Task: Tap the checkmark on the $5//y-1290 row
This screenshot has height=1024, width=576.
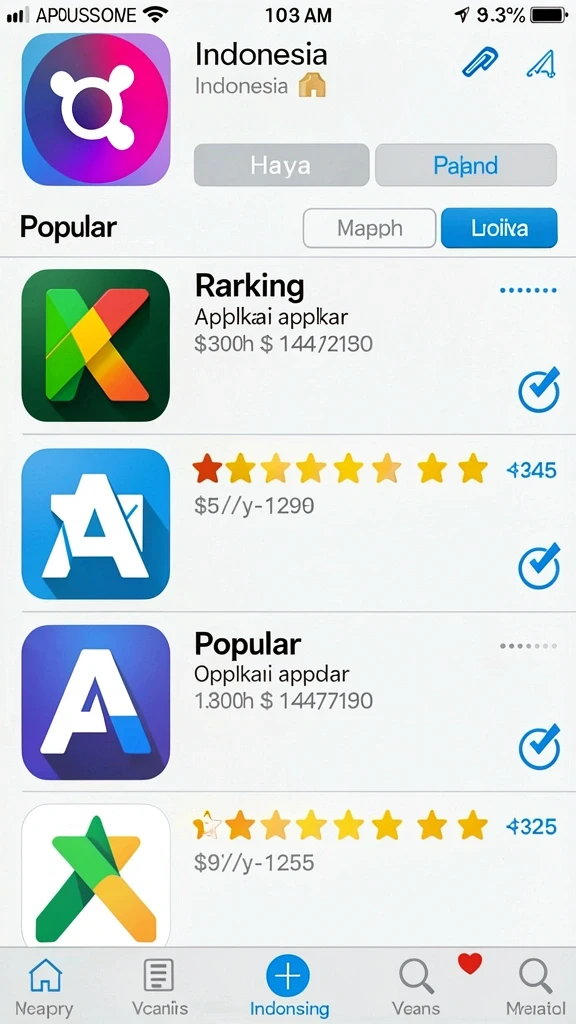Action: 539,566
